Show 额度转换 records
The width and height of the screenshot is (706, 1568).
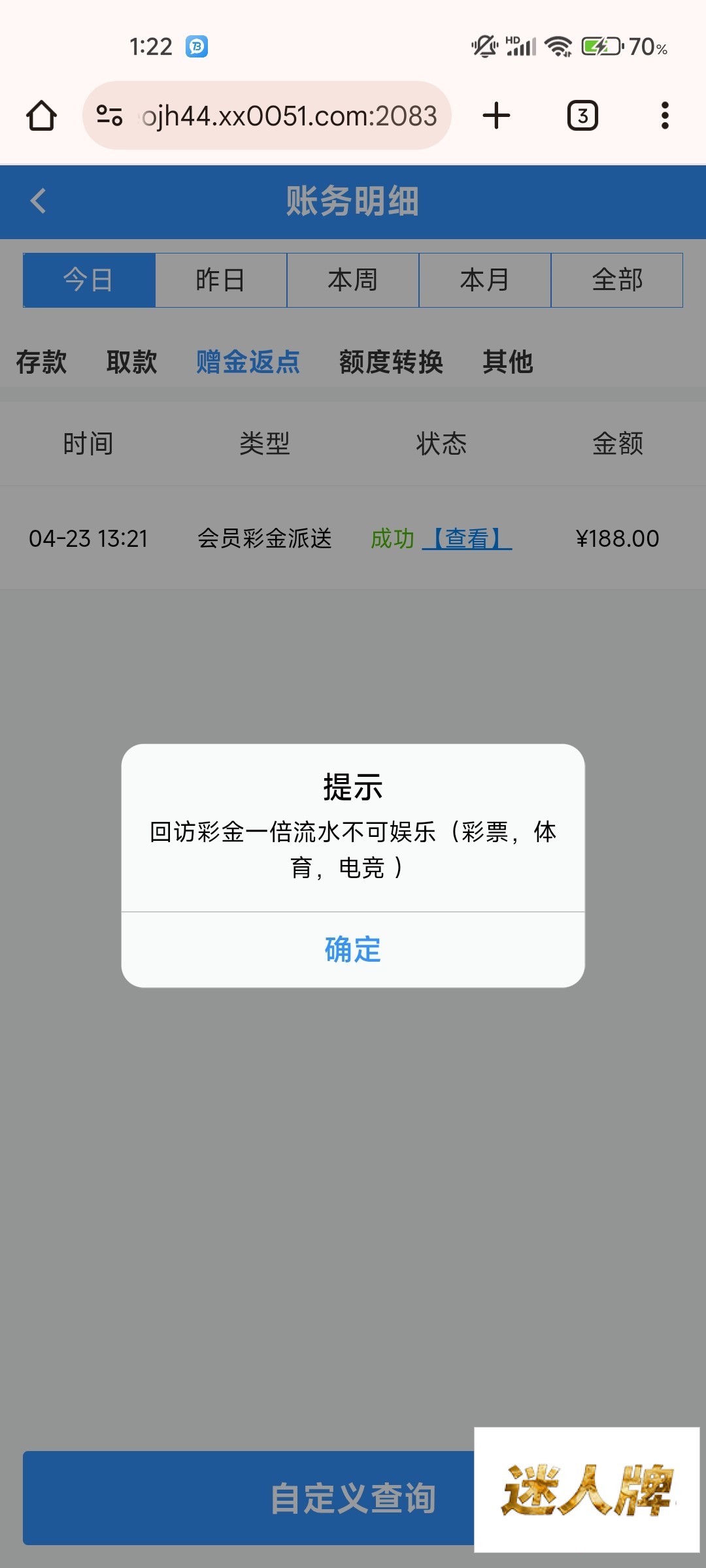pyautogui.click(x=391, y=362)
